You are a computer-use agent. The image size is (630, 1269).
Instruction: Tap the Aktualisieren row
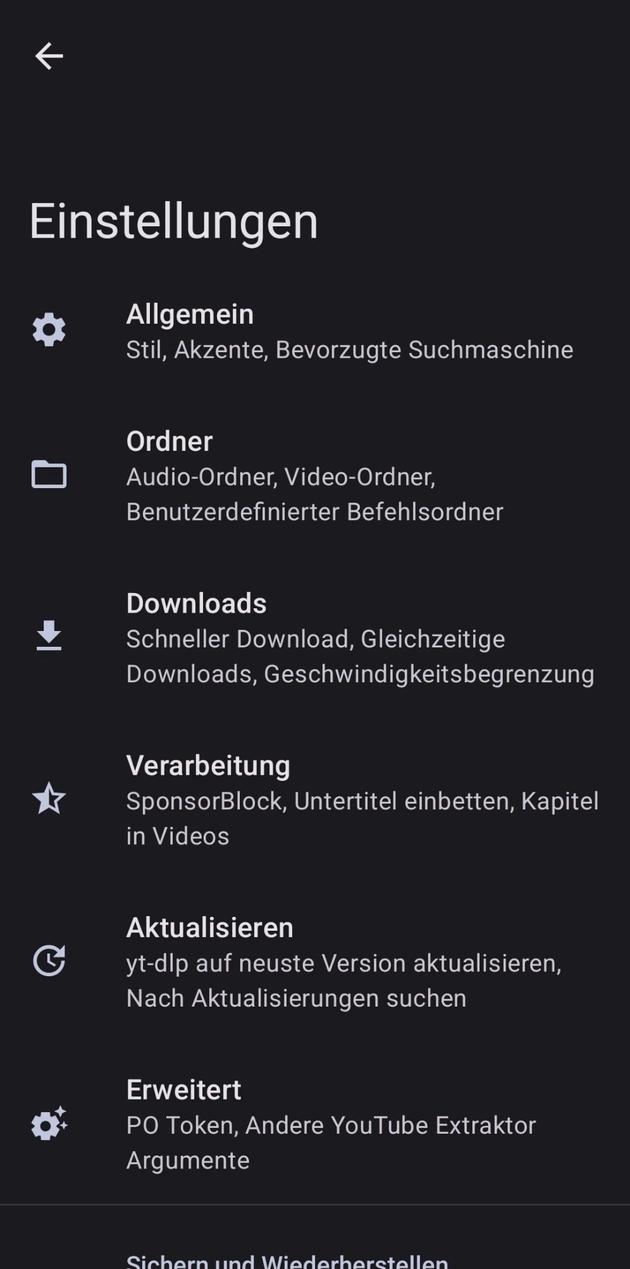click(x=315, y=961)
